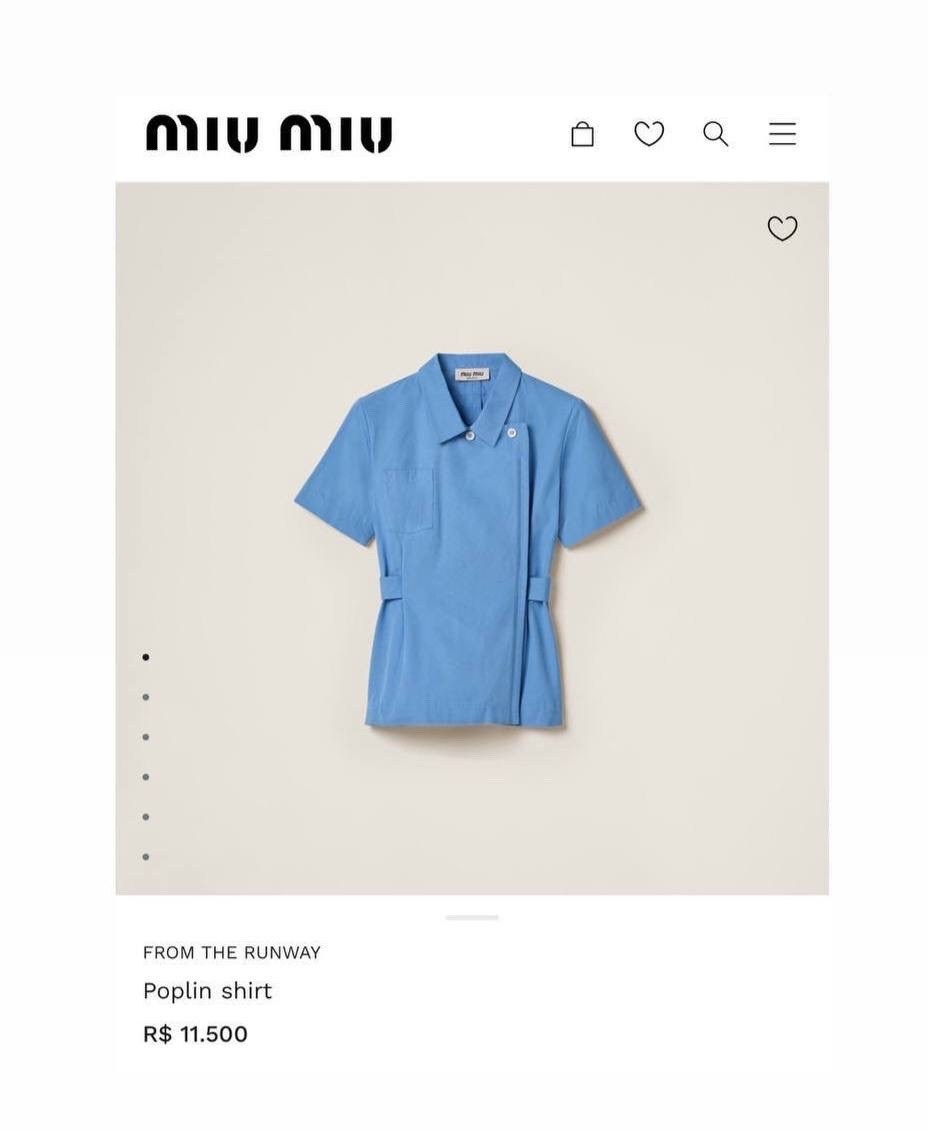
Task: Open the shopping bag
Action: pos(582,134)
